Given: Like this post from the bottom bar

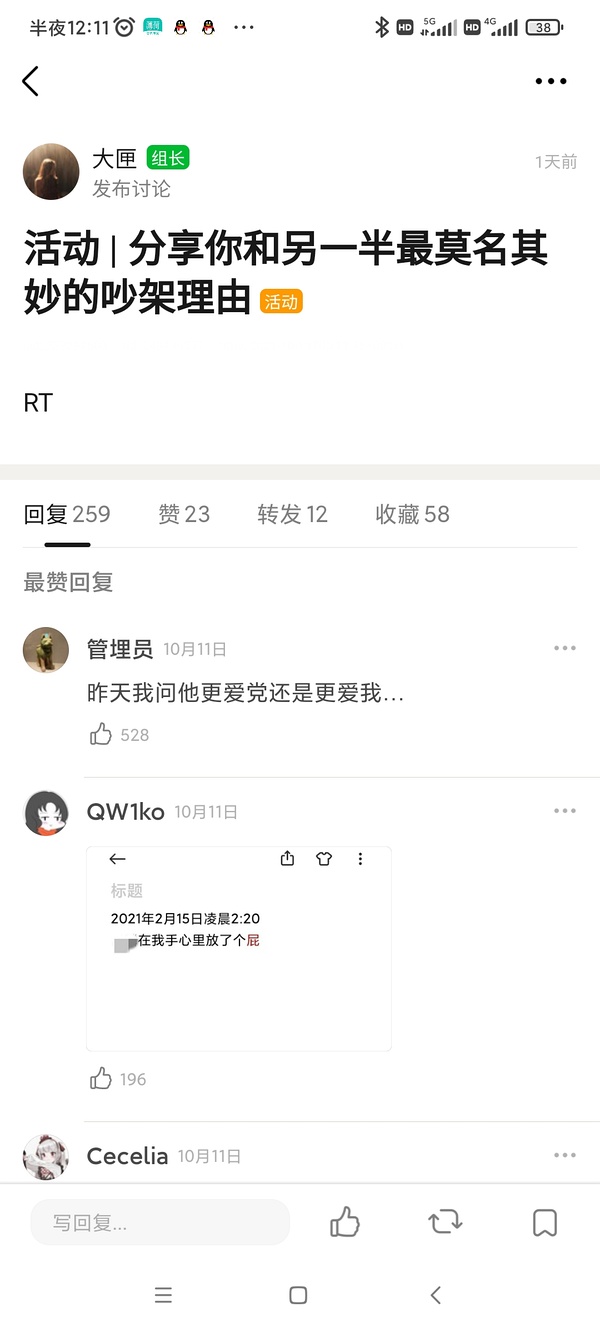Looking at the screenshot, I should [x=345, y=1222].
